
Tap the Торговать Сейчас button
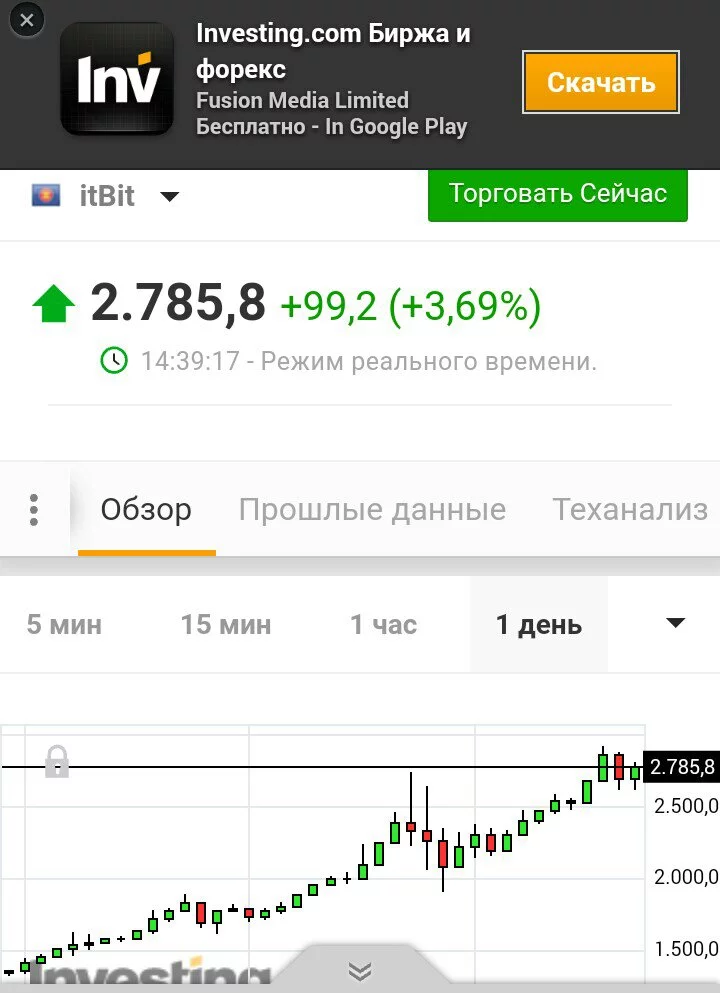[x=557, y=194]
